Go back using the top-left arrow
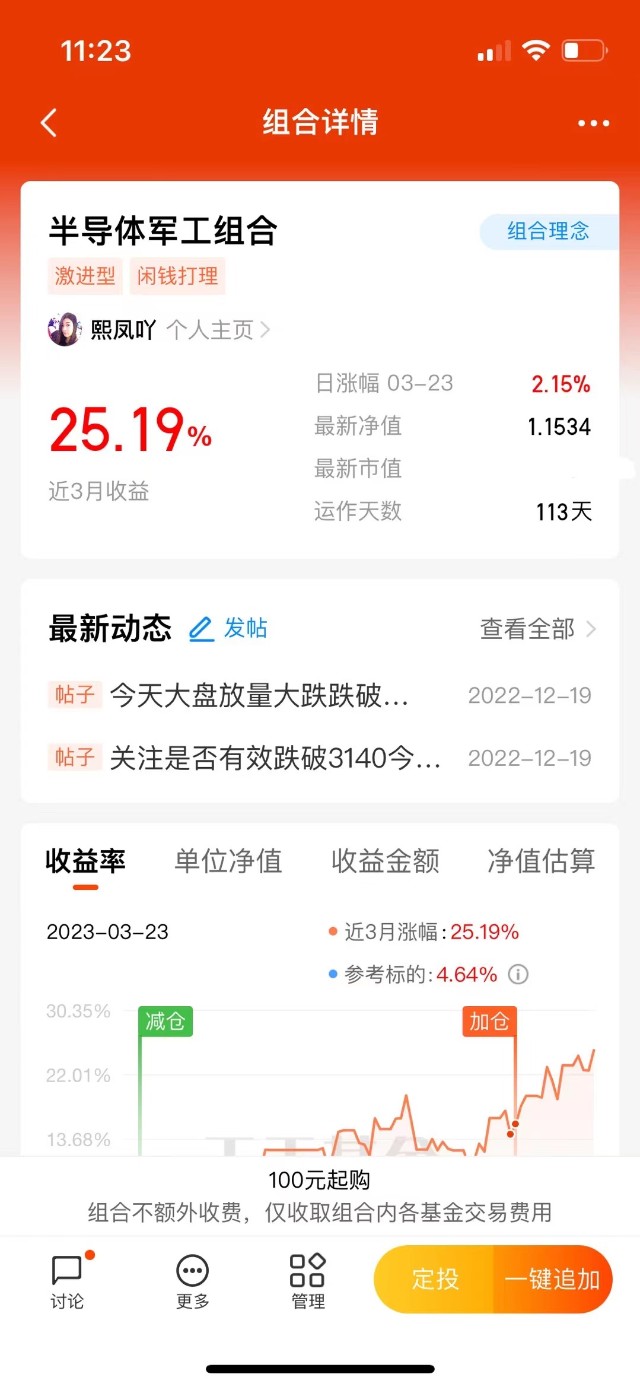The image size is (640, 1387). (x=49, y=123)
